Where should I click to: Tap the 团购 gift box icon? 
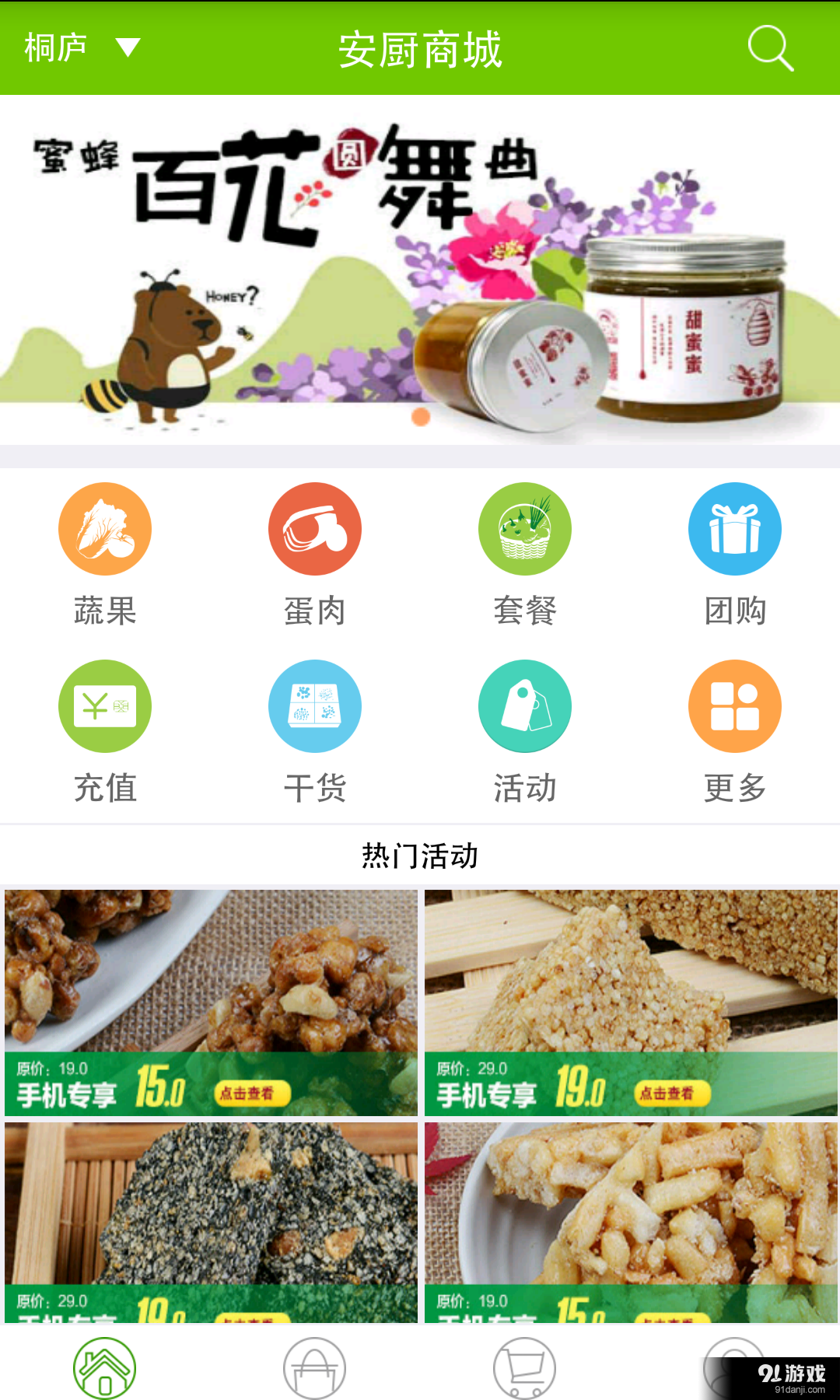click(x=735, y=528)
